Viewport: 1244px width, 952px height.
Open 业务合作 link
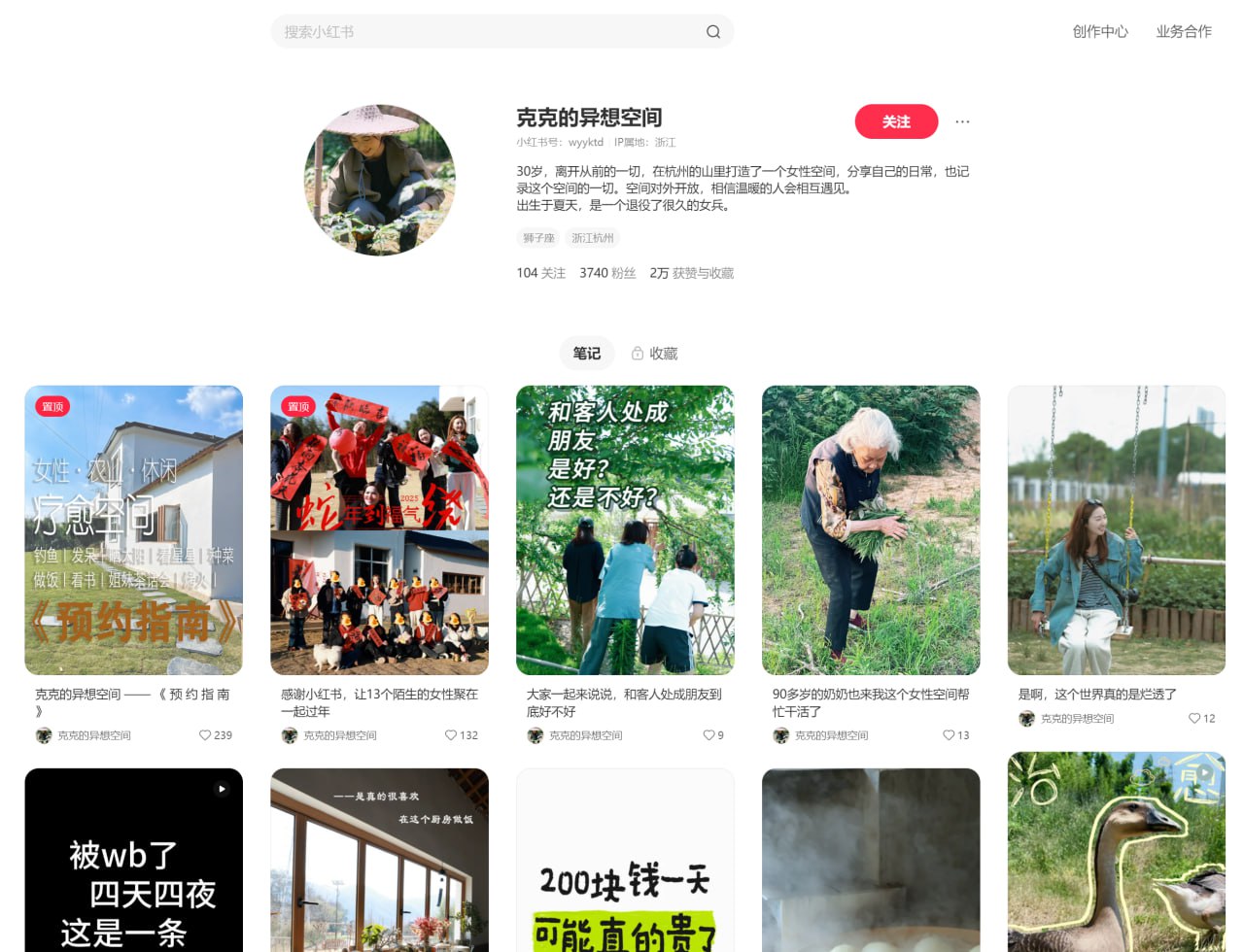tap(1184, 32)
